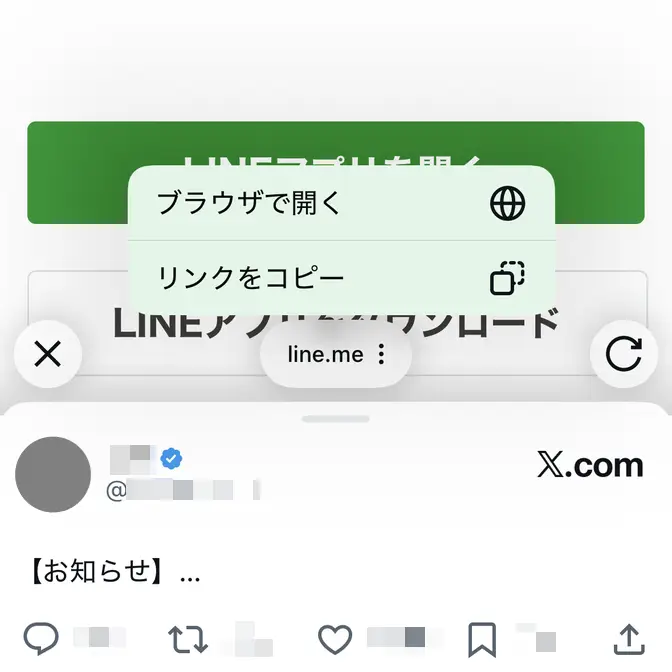Select ブラウザで開く from the popup menu
672x672 pixels.
point(340,203)
